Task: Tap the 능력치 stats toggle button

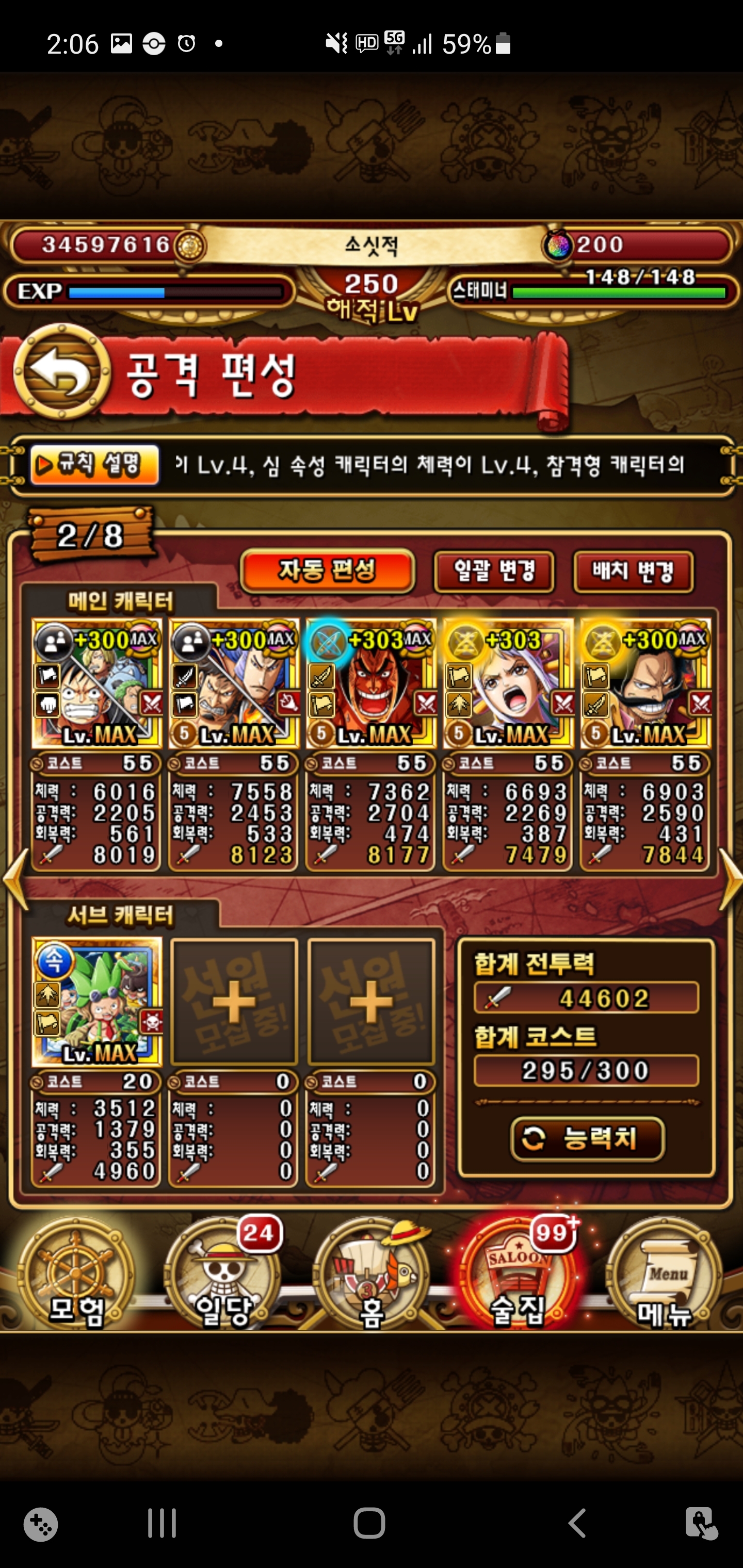Action: [587, 1139]
